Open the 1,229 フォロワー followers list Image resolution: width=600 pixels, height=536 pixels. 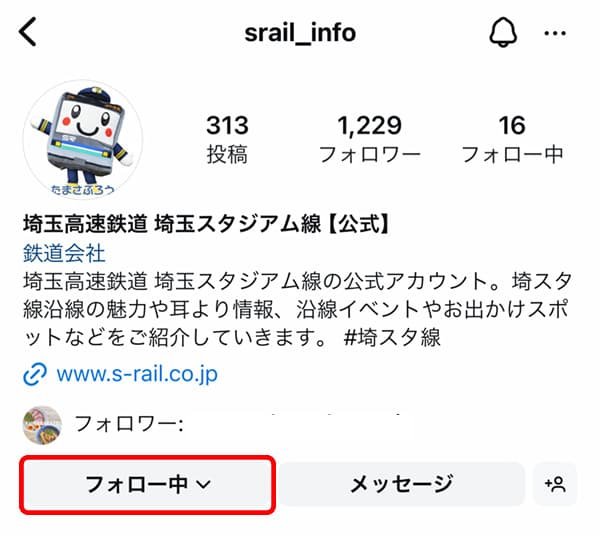click(369, 139)
